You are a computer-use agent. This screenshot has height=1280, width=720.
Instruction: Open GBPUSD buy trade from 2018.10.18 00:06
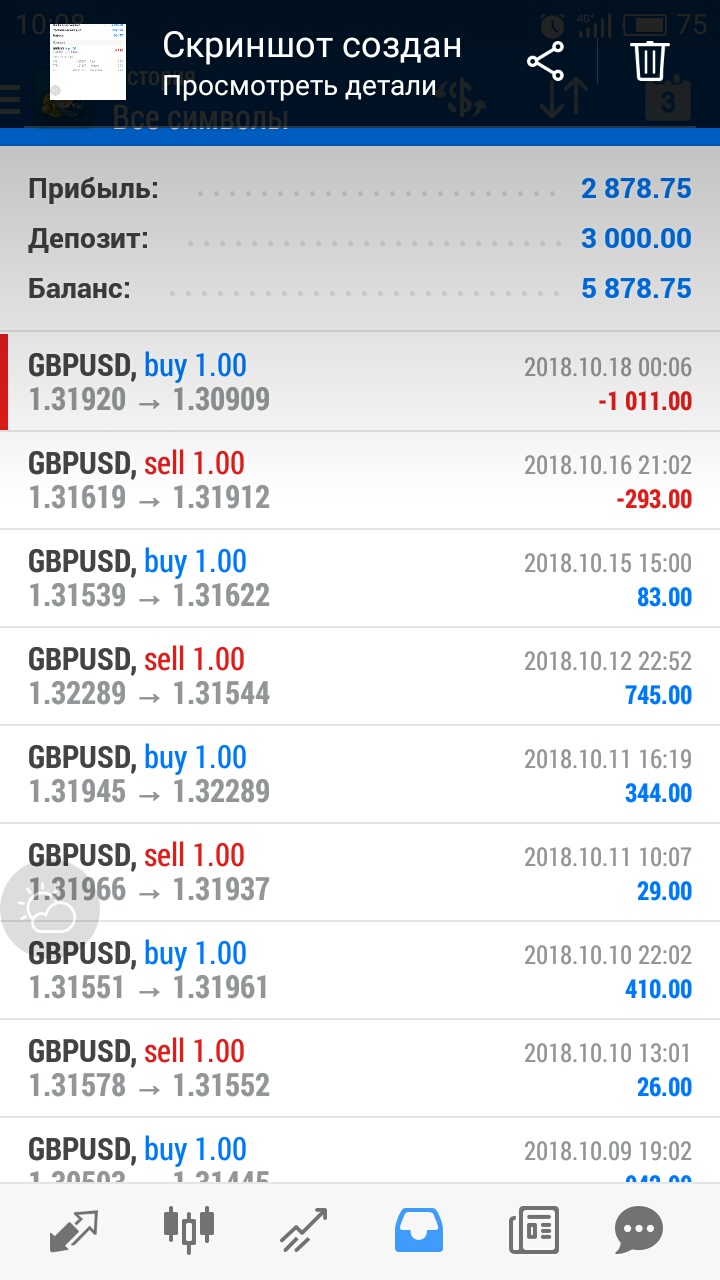click(360, 382)
